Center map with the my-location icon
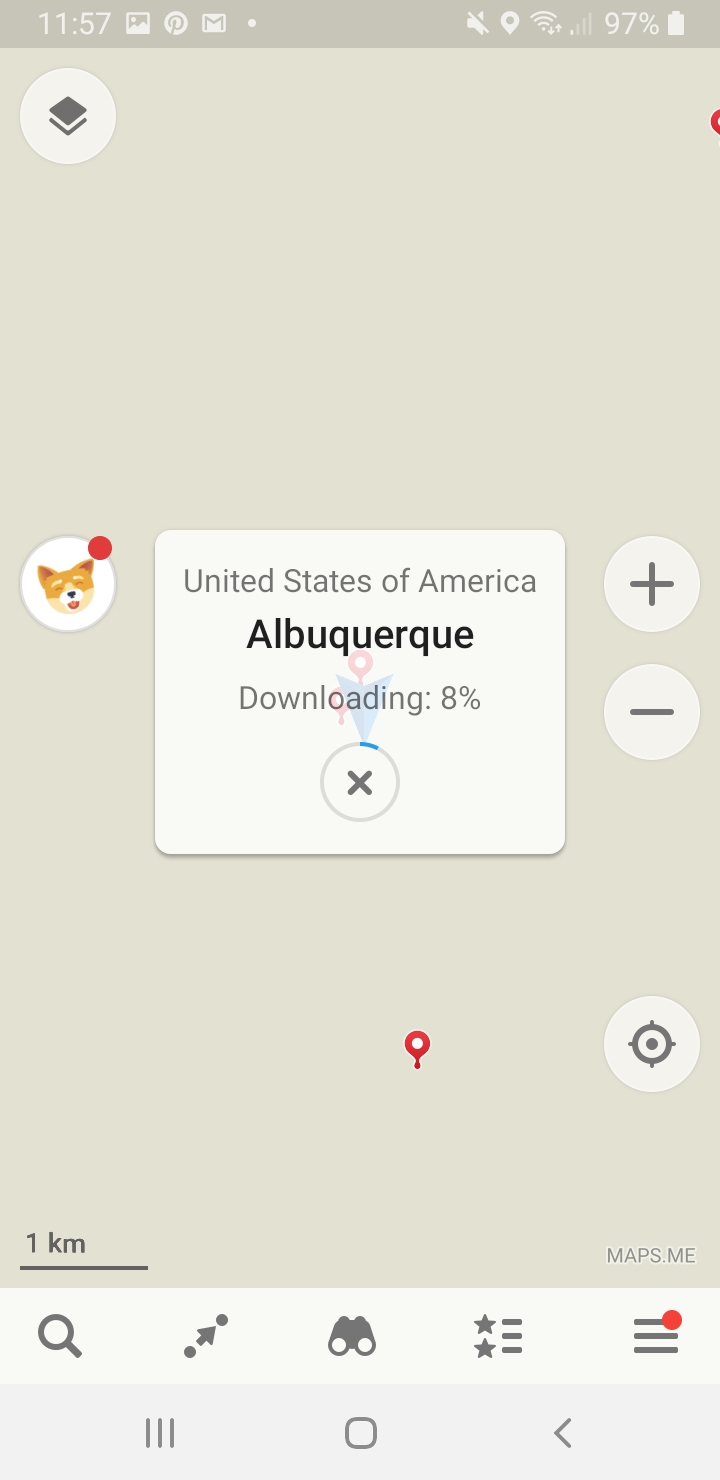 coord(651,1043)
